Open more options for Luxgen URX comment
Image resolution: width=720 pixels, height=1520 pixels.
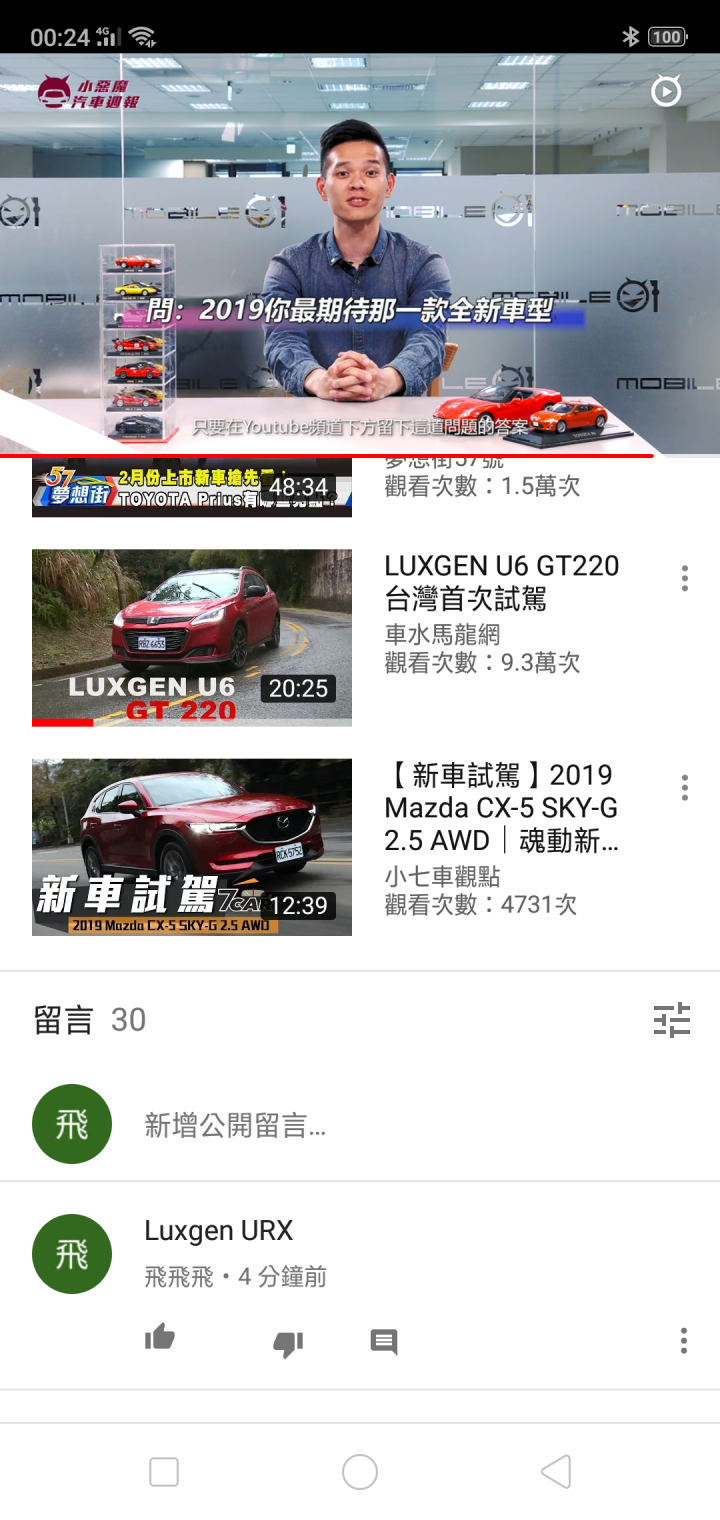(x=684, y=1341)
